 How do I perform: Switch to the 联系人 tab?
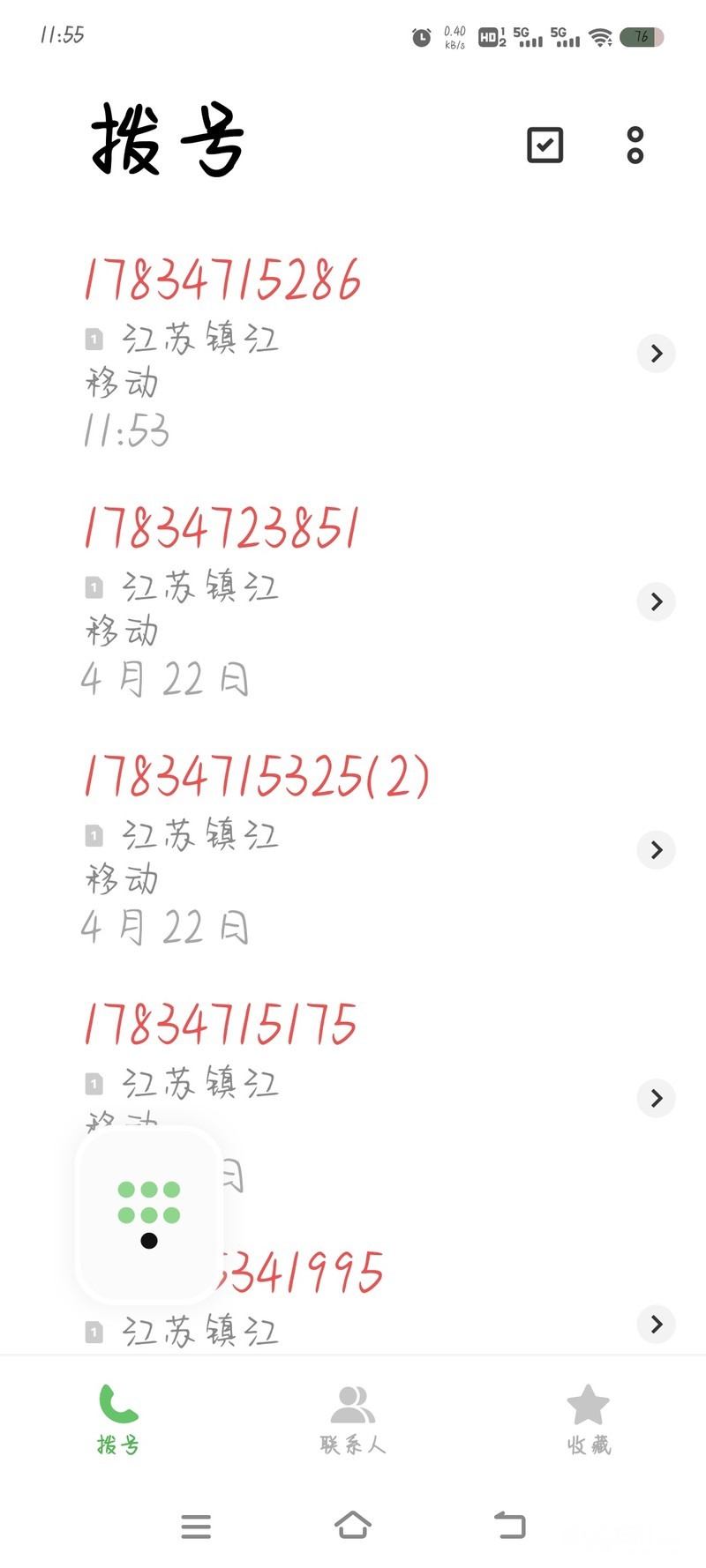[353, 1418]
